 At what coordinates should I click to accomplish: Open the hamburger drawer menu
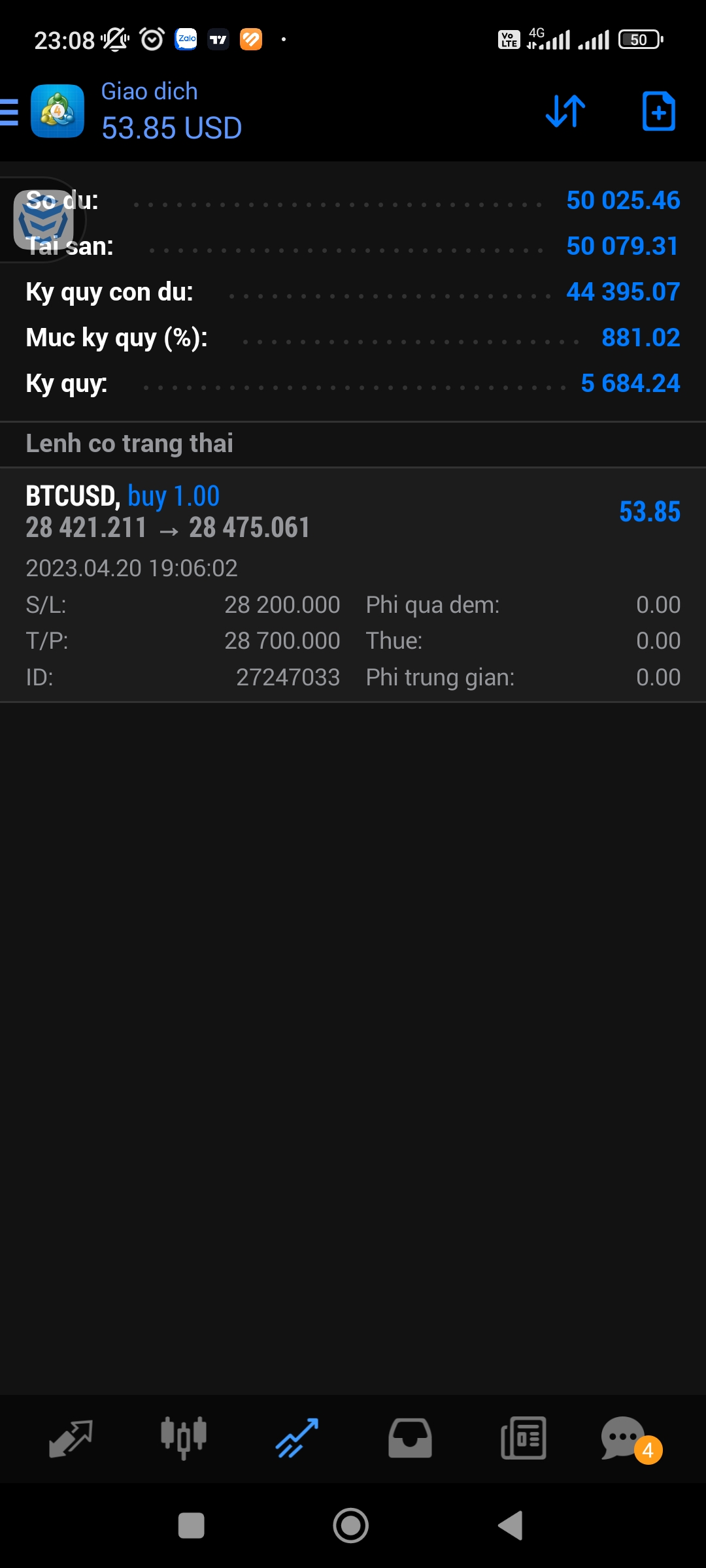10,112
